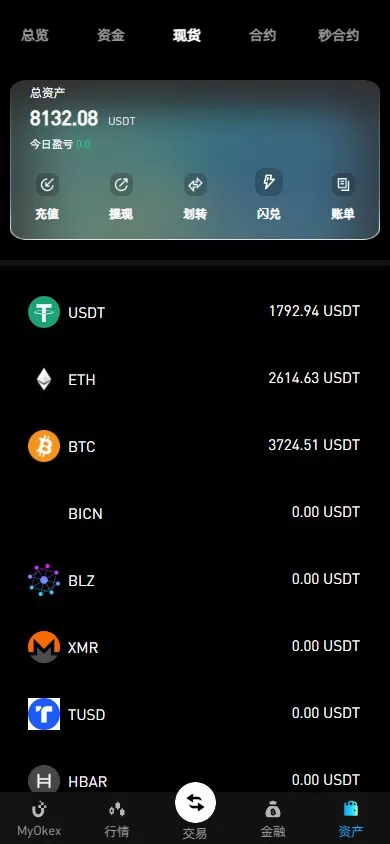Tap the 充值 deposit button
The width and height of the screenshot is (390, 844).
pyautogui.click(x=47, y=197)
